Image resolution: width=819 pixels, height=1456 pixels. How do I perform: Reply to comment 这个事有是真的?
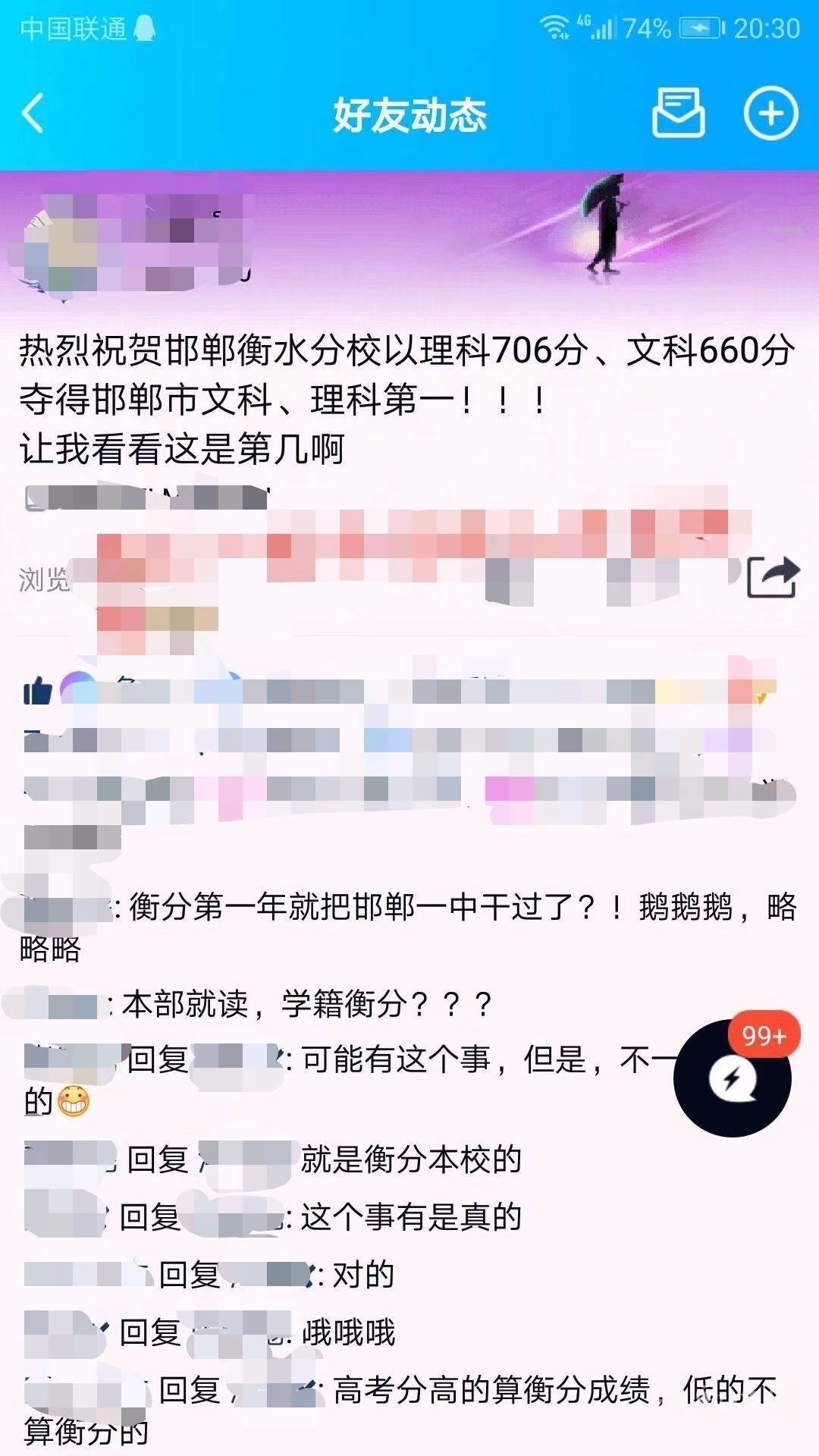410,1217
